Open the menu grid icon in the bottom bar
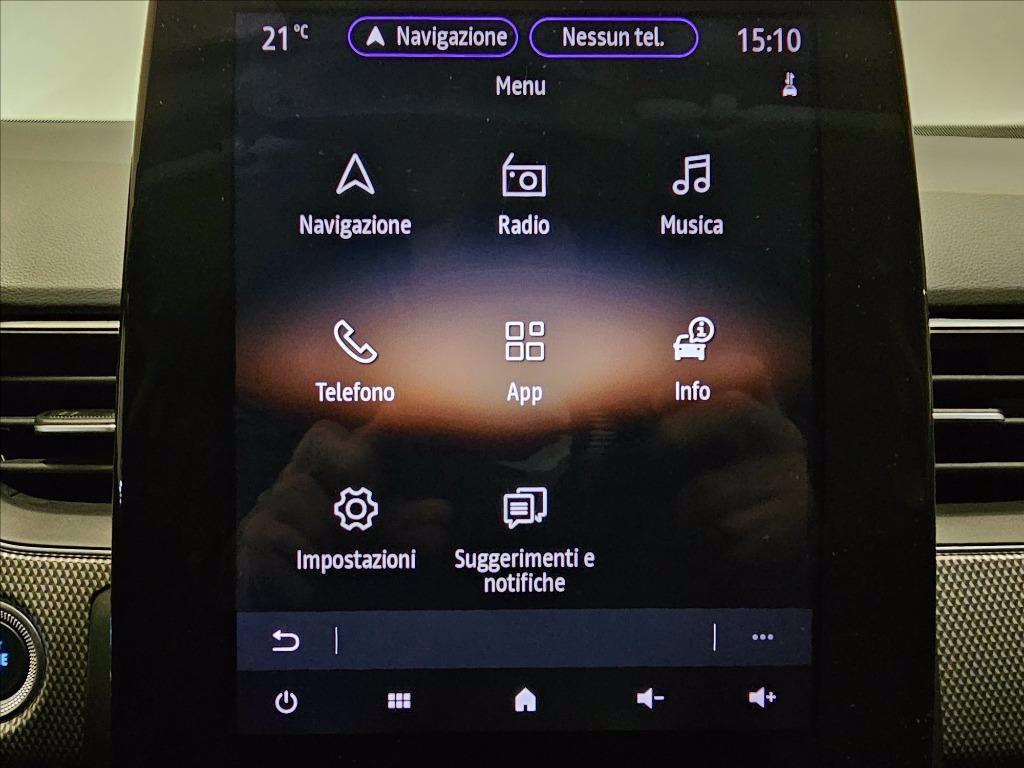1024x768 pixels. pos(399,702)
